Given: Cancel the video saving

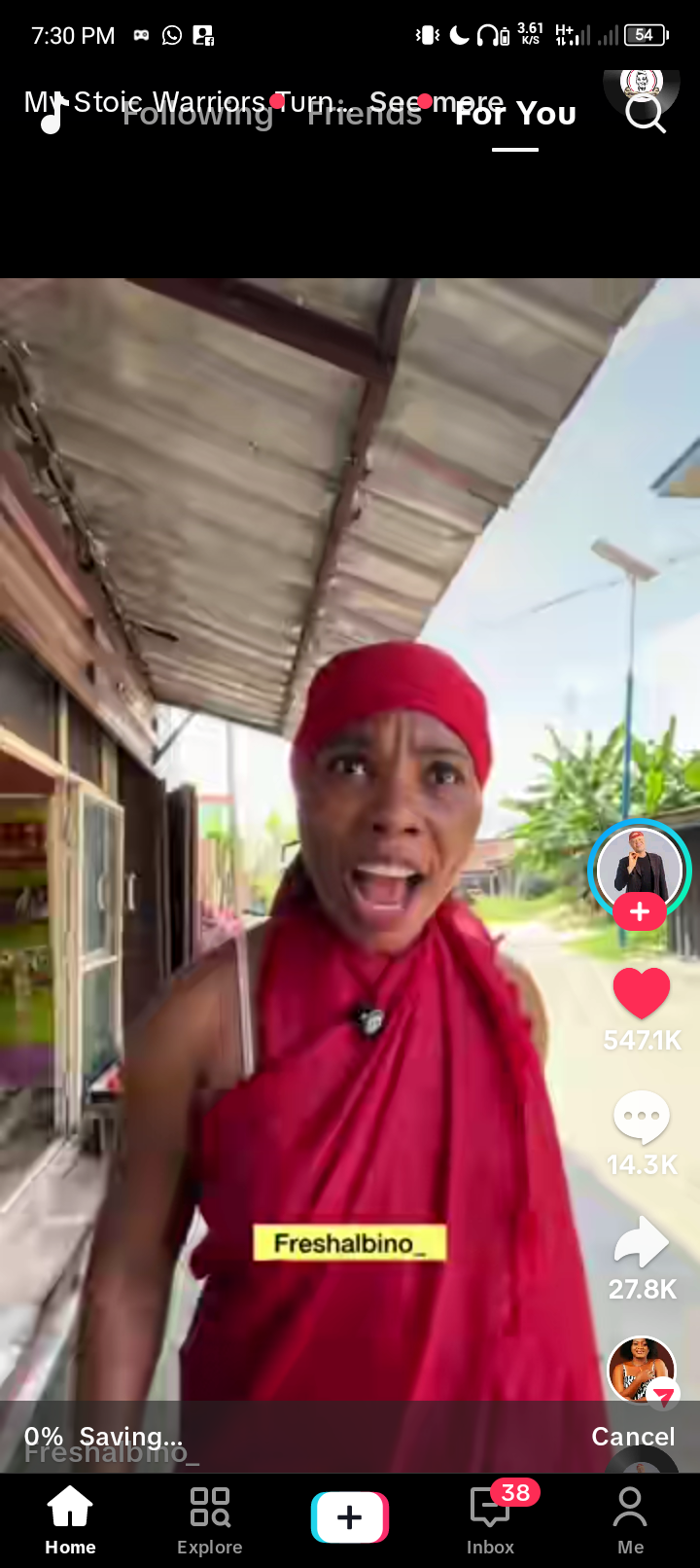Looking at the screenshot, I should tap(633, 1437).
